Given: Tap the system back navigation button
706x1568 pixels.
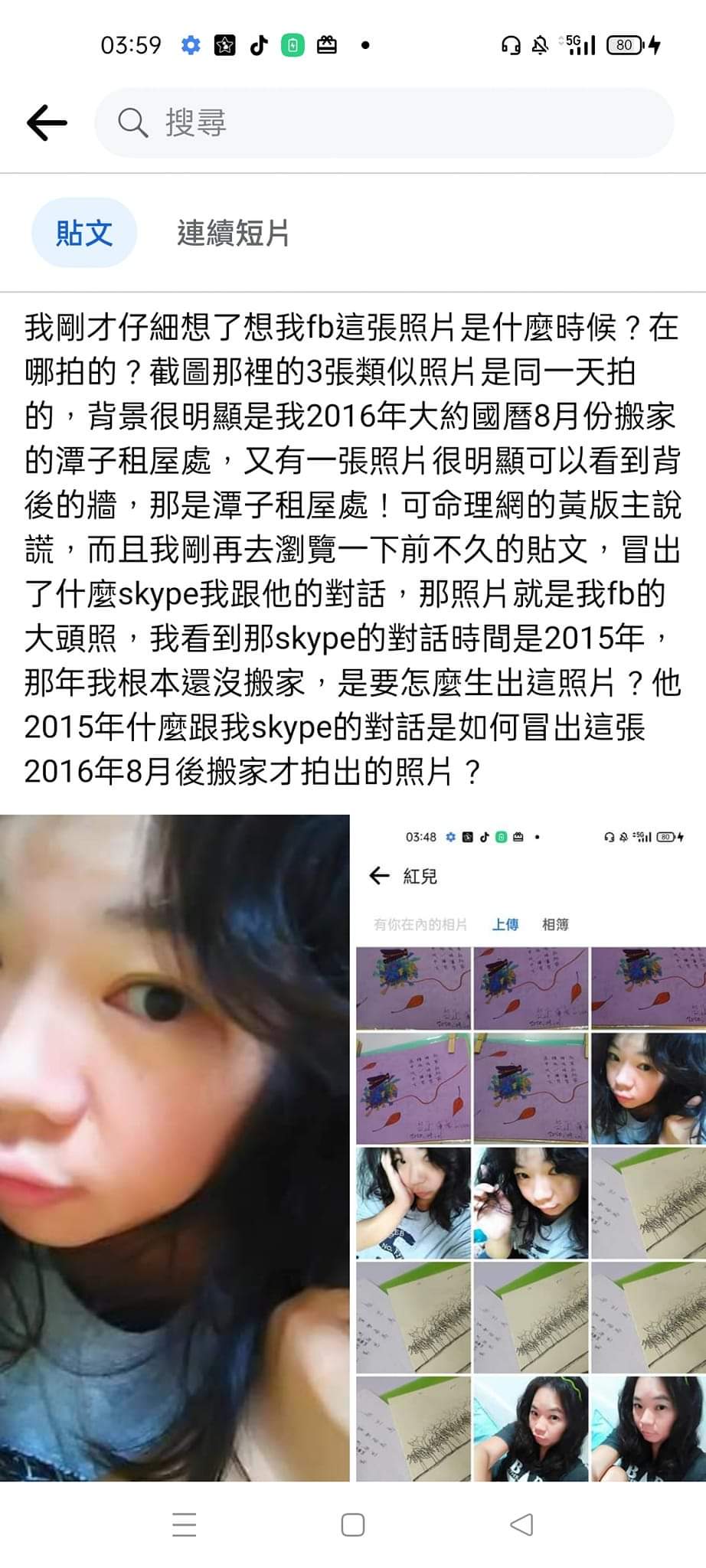Looking at the screenshot, I should click(521, 1524).
